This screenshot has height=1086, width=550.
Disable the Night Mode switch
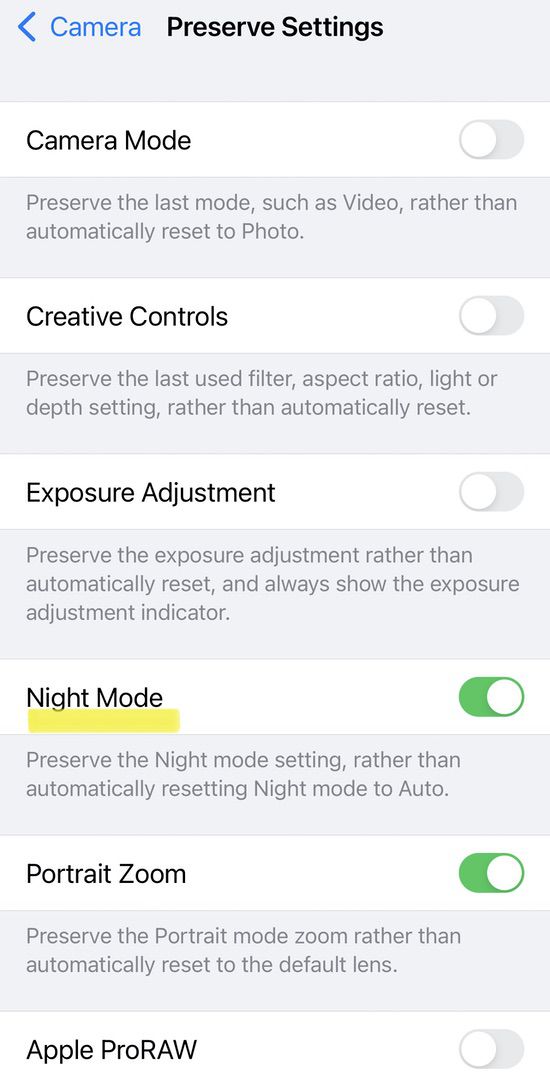[491, 697]
